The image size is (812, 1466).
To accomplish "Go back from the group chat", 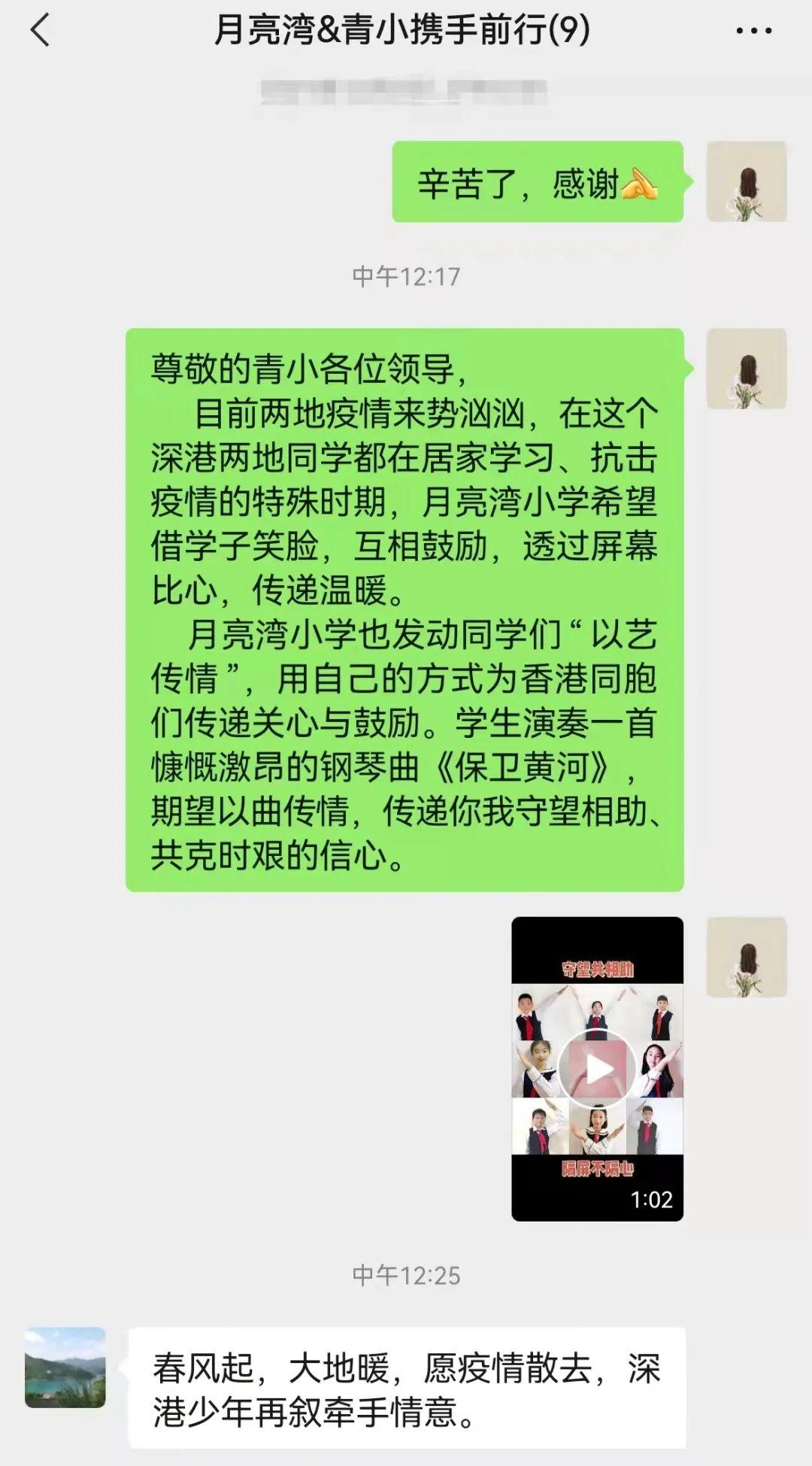I will [x=40, y=32].
